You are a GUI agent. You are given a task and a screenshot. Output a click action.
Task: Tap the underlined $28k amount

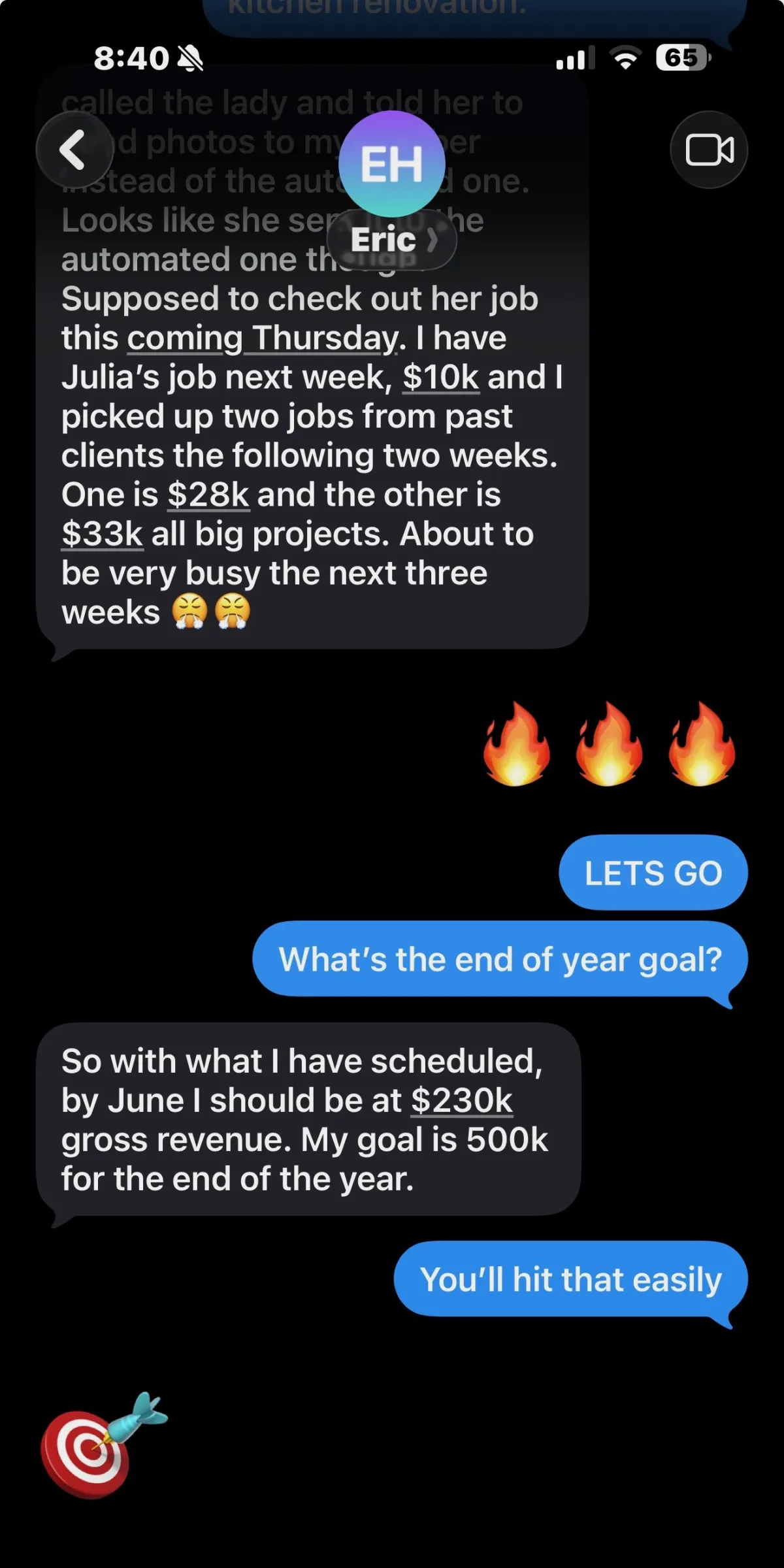tap(208, 495)
